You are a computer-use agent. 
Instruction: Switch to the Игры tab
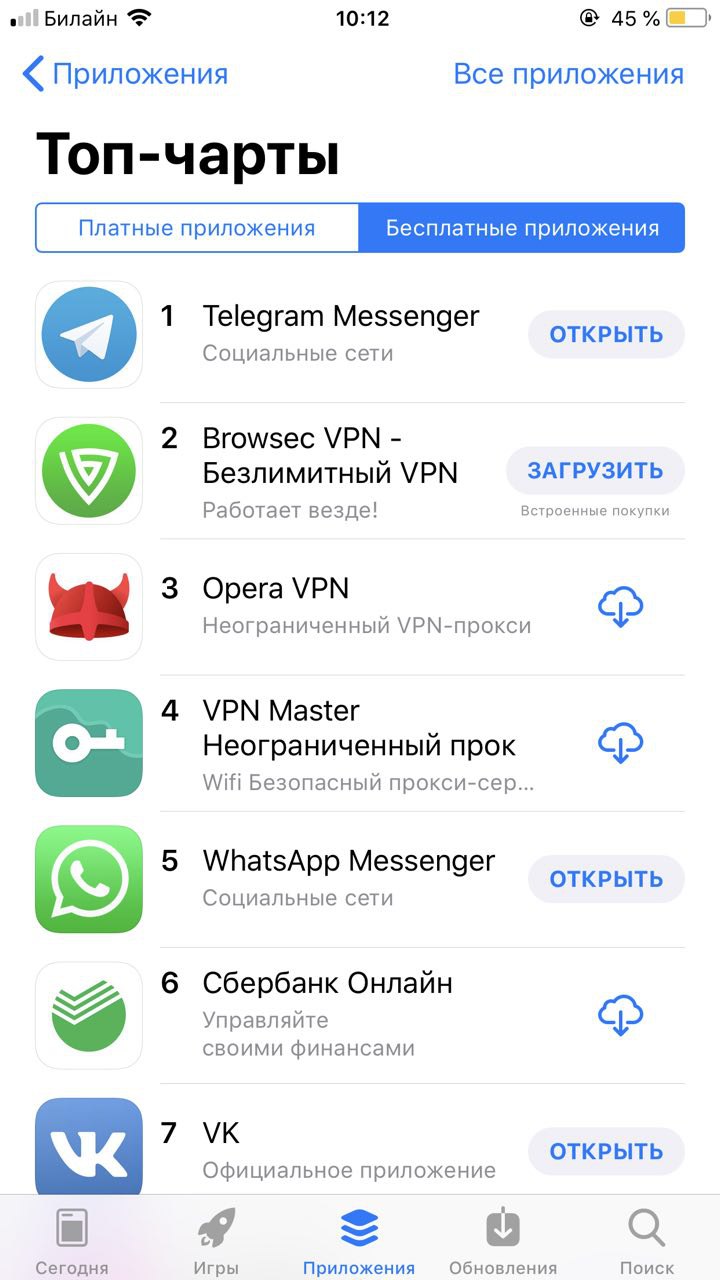click(216, 1240)
